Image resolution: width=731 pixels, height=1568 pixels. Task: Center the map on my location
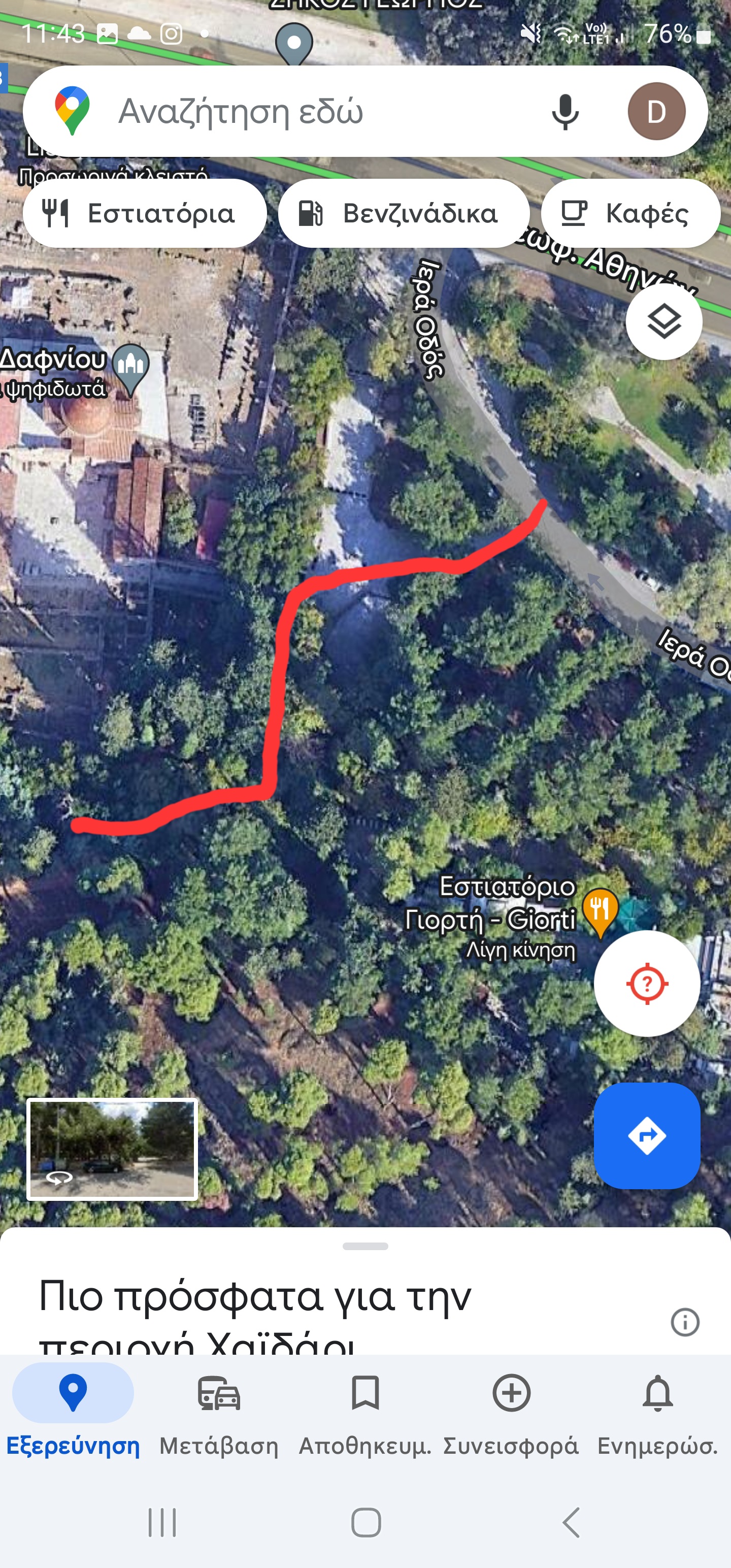click(x=646, y=983)
